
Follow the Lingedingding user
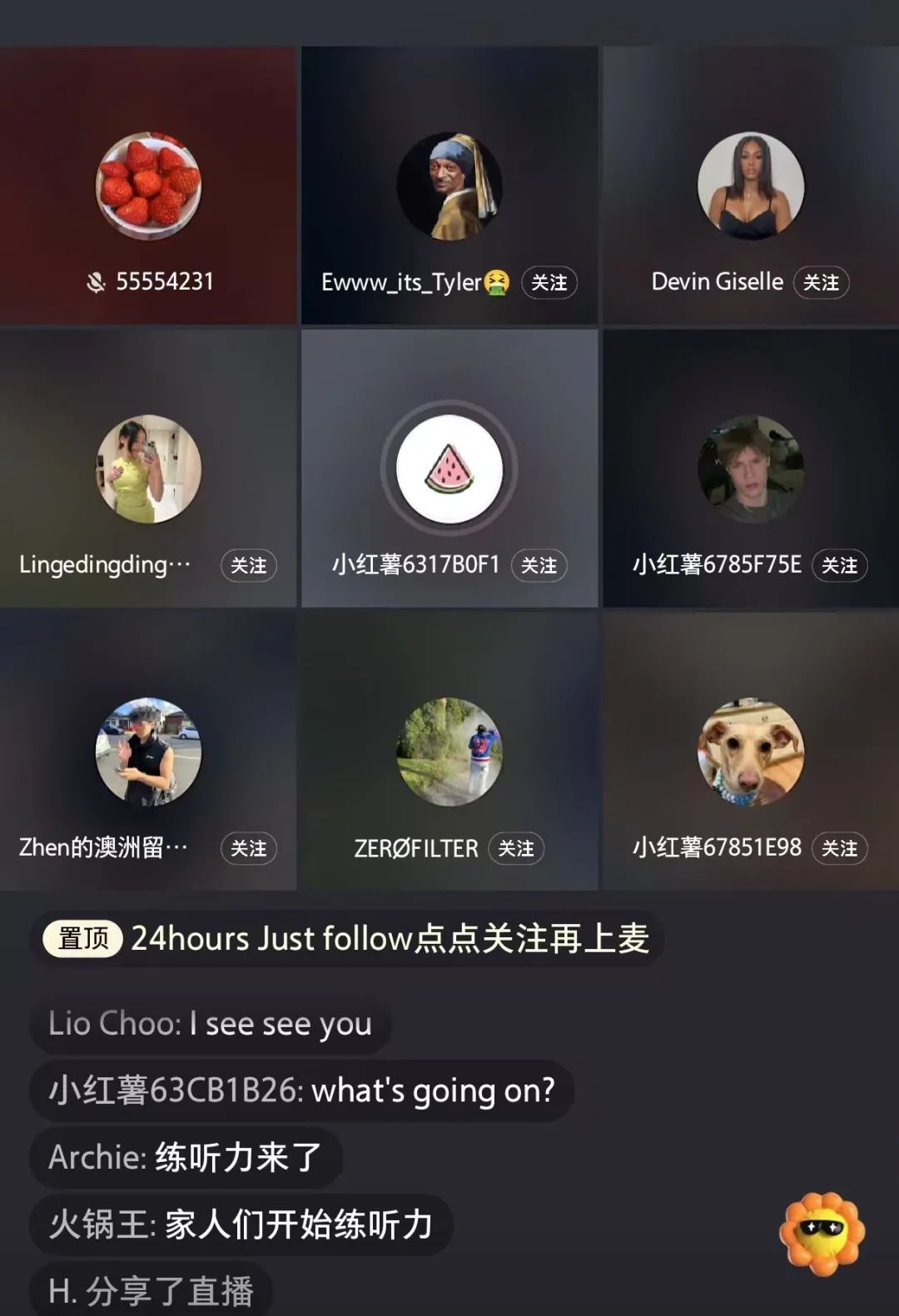[248, 566]
